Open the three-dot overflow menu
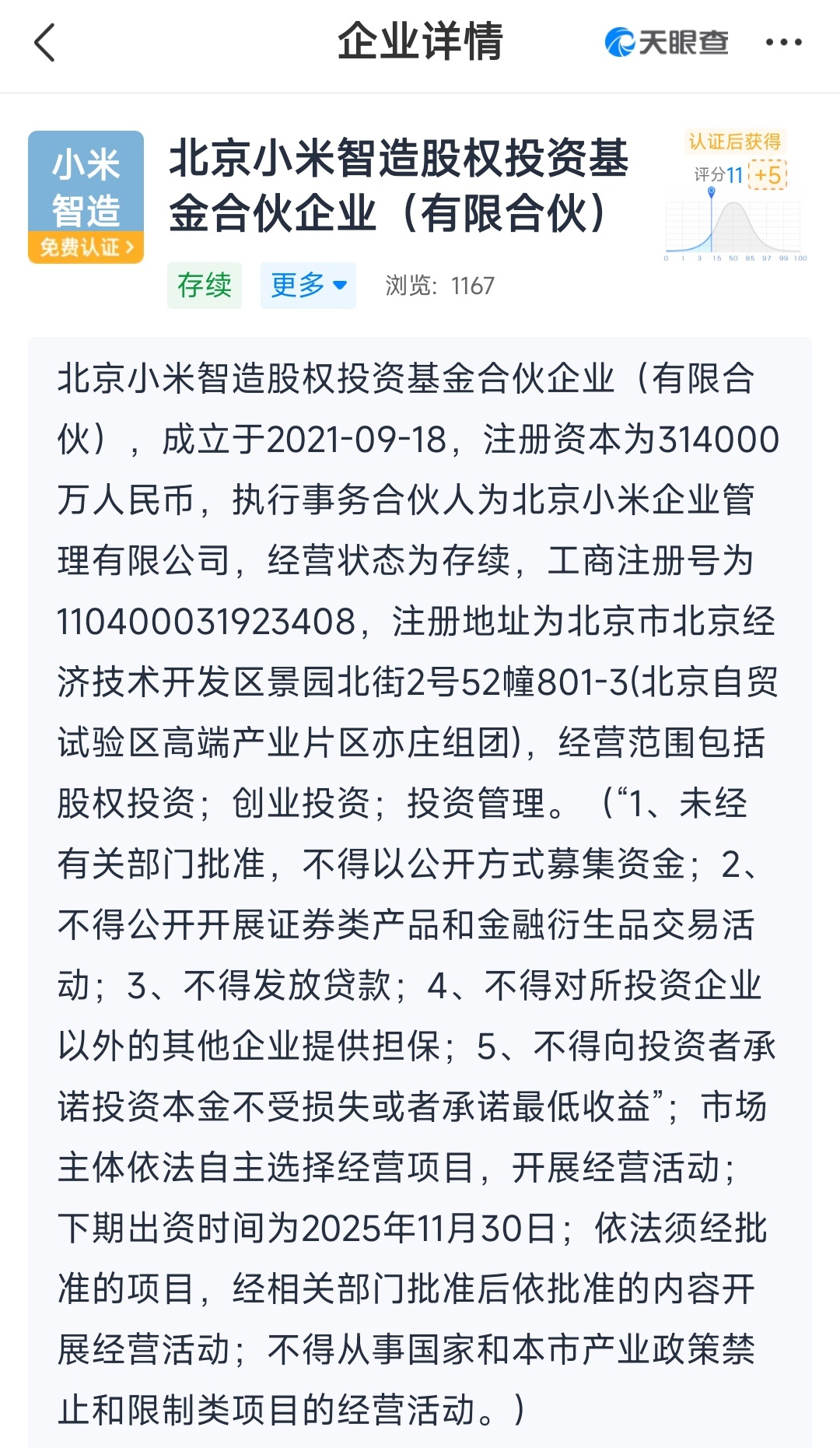Viewport: 840px width, 1448px height. click(783, 43)
